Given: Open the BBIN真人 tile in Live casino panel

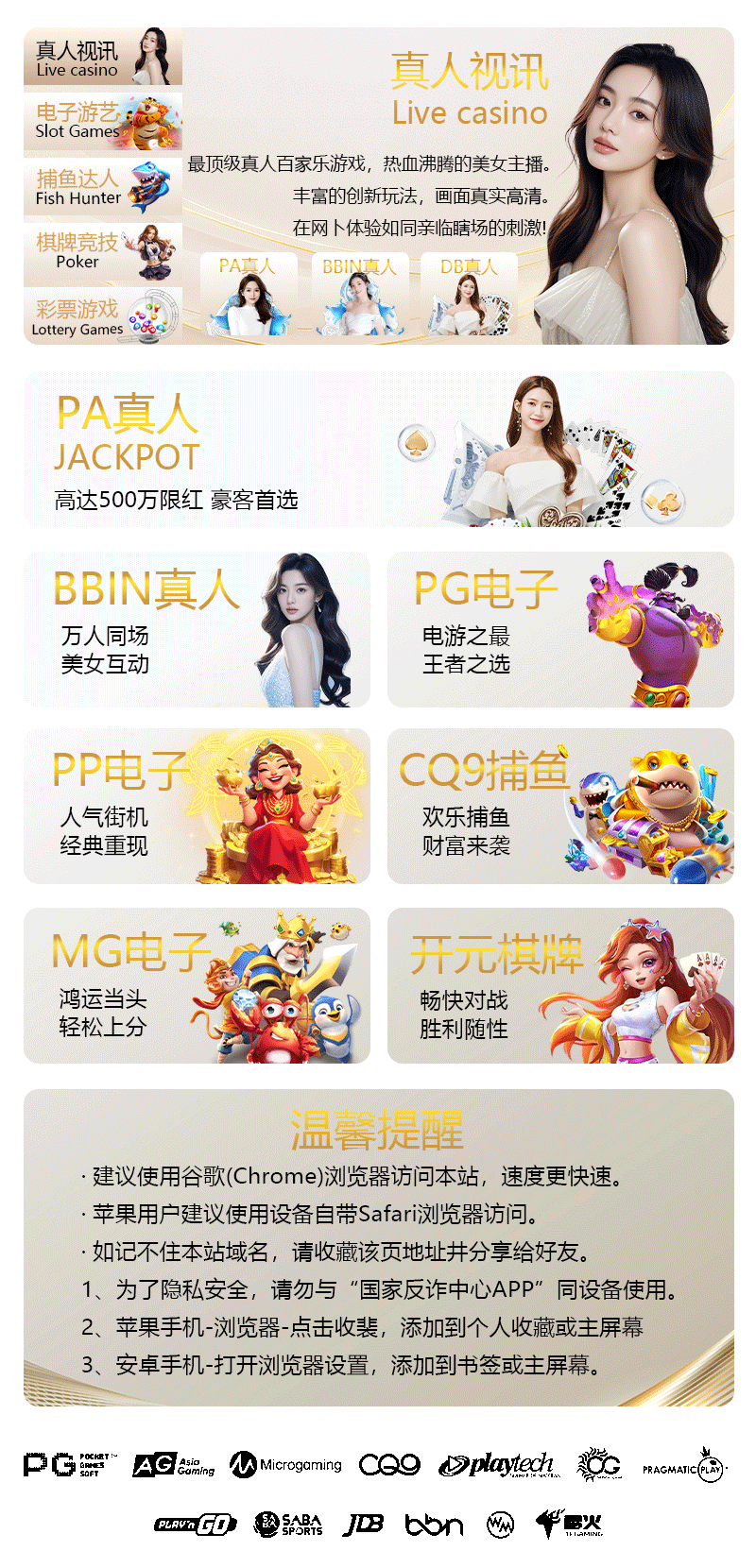Looking at the screenshot, I should click(358, 295).
